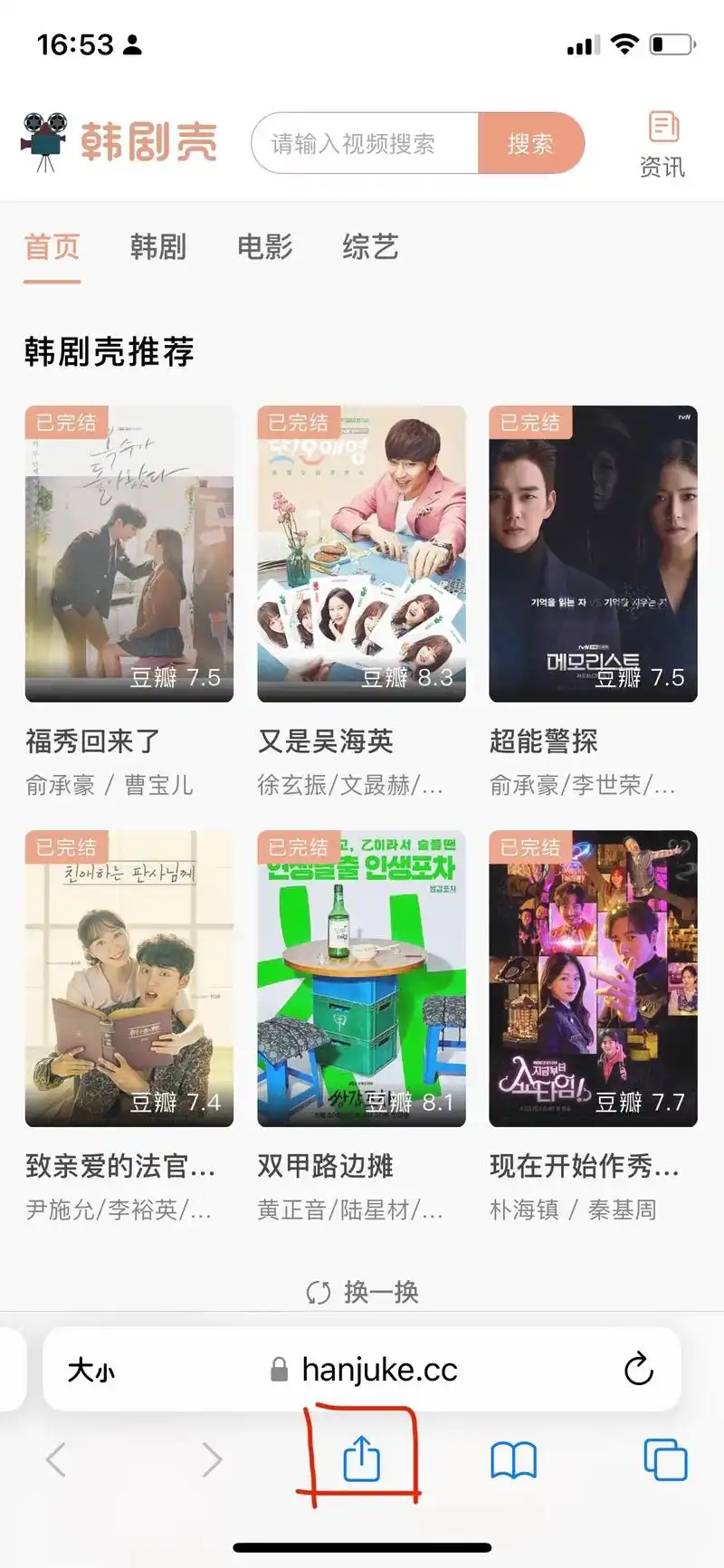
Task: Tap the 请输入视频搜索 search field
Action: [364, 143]
